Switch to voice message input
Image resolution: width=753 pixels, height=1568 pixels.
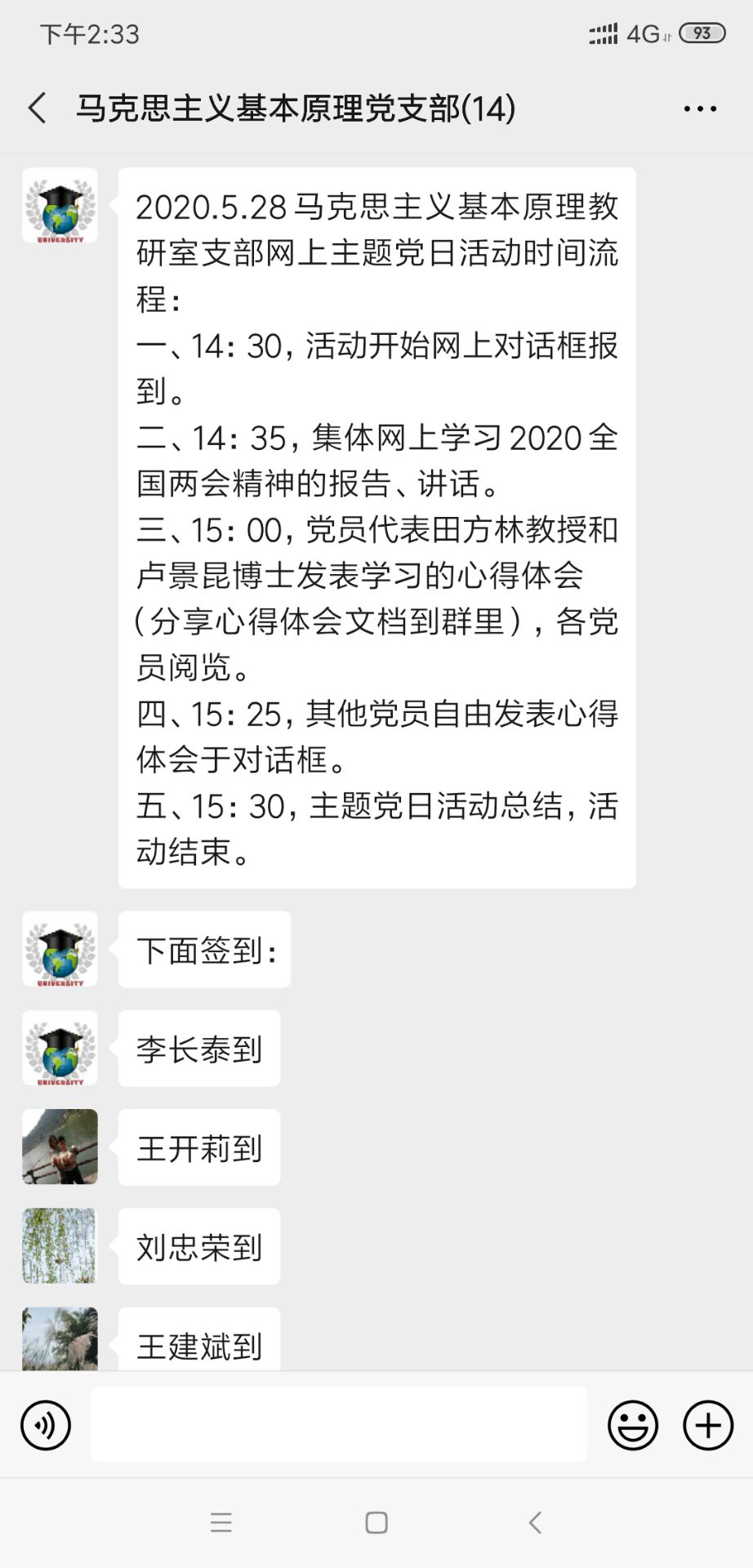coord(46,1425)
